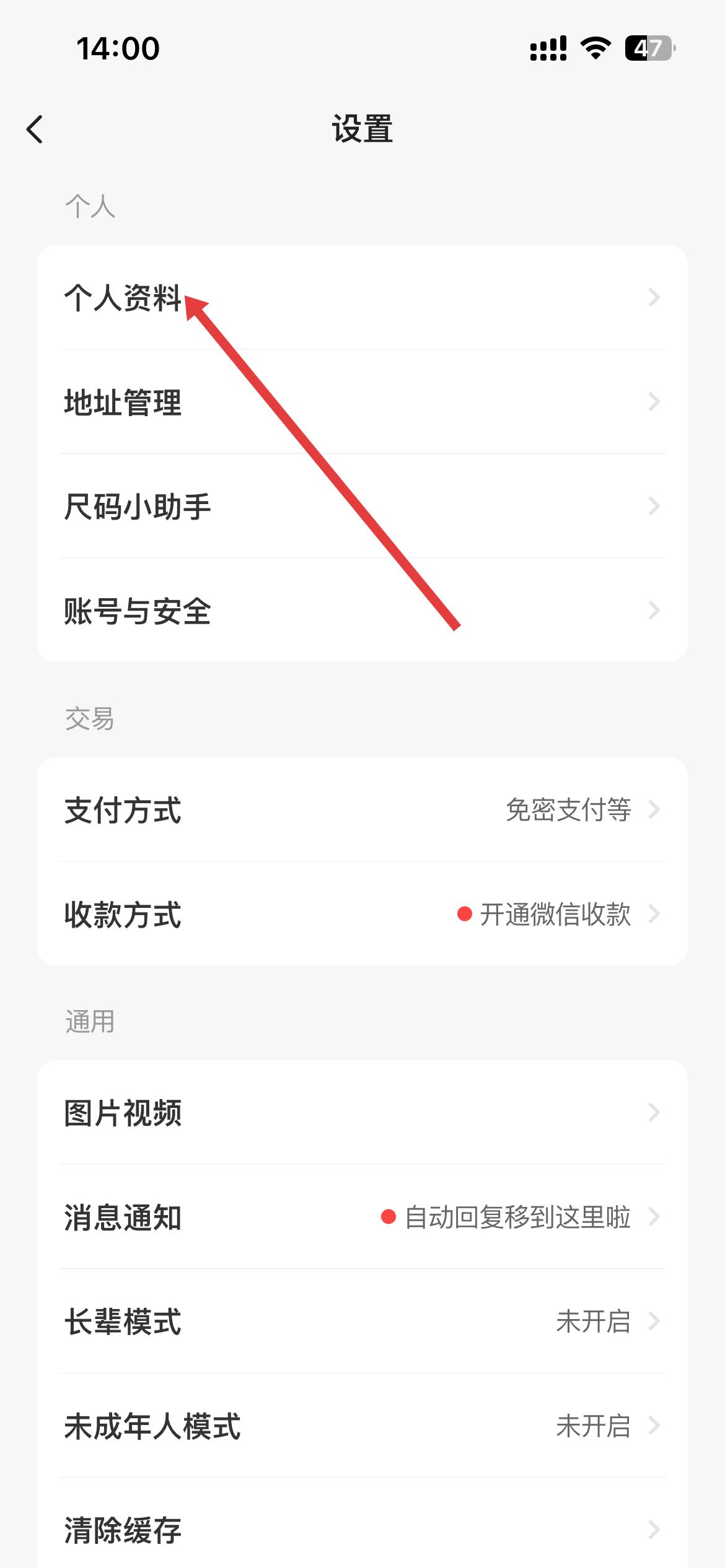This screenshot has width=725, height=1568.
Task: Open 未成年人模式 option
Action: point(362,1426)
